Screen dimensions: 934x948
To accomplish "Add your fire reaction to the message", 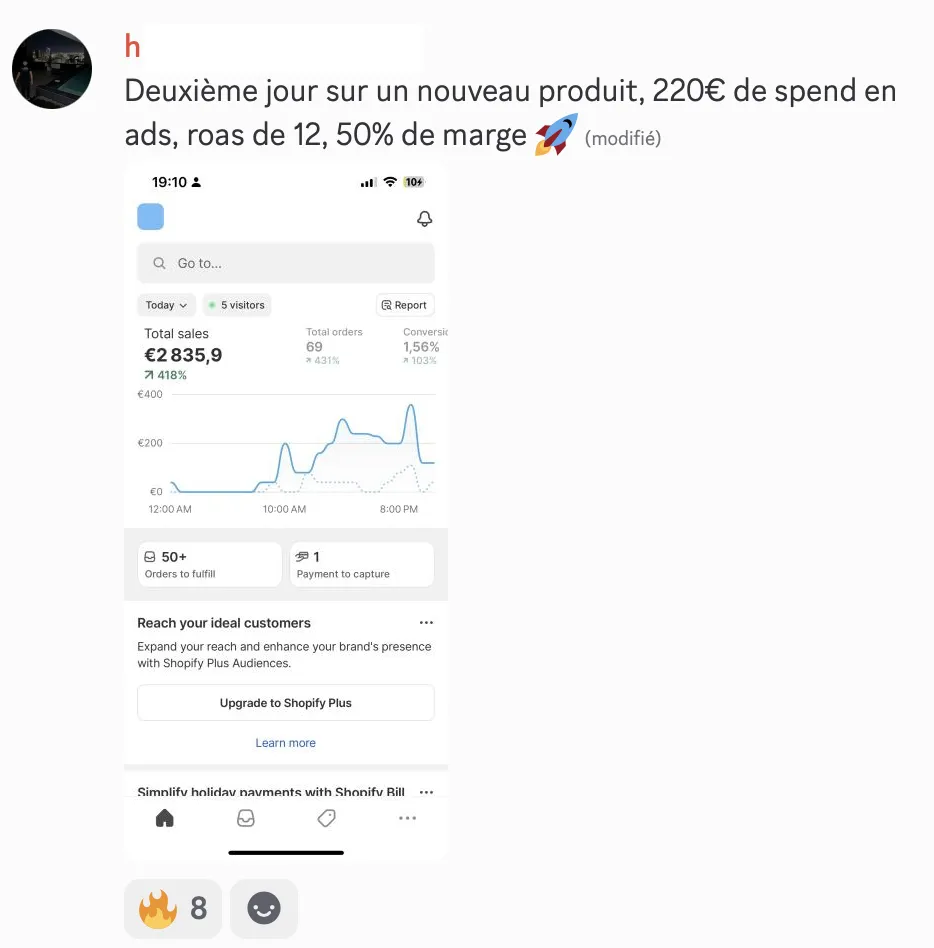I will coord(173,909).
